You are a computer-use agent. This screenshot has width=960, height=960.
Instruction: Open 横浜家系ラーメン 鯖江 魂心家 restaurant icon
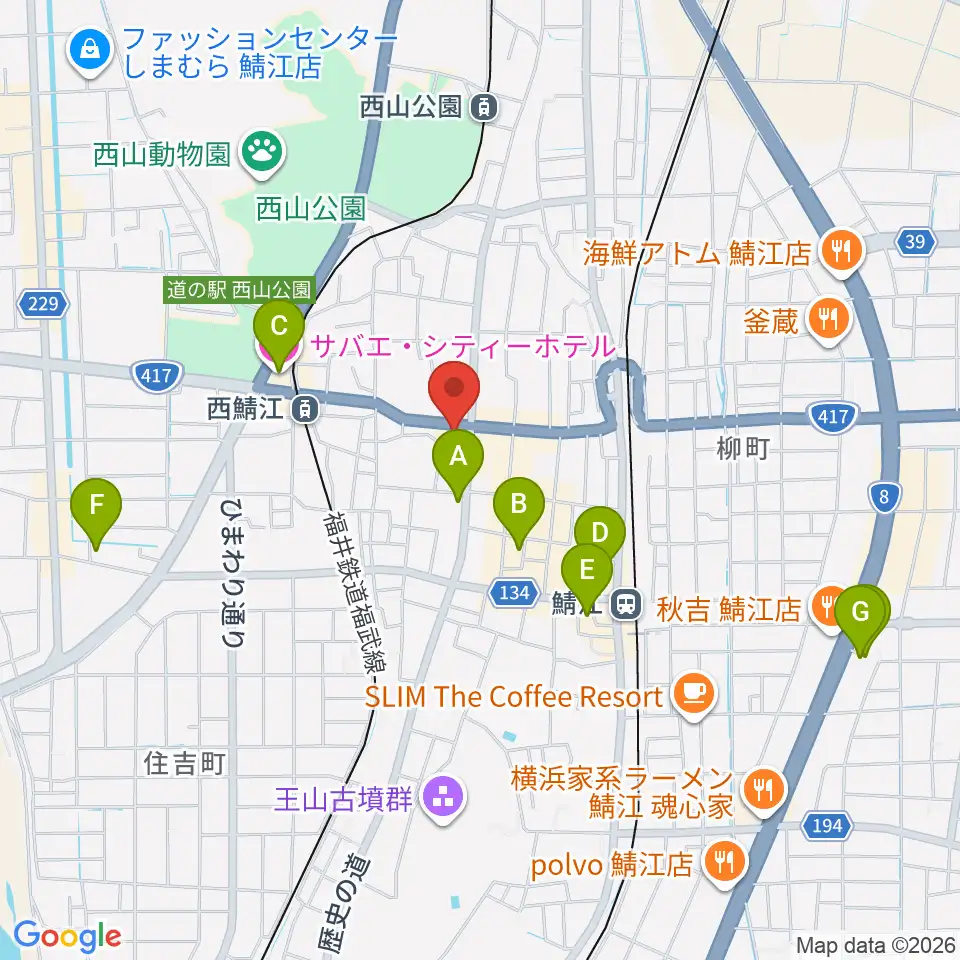coord(763,790)
